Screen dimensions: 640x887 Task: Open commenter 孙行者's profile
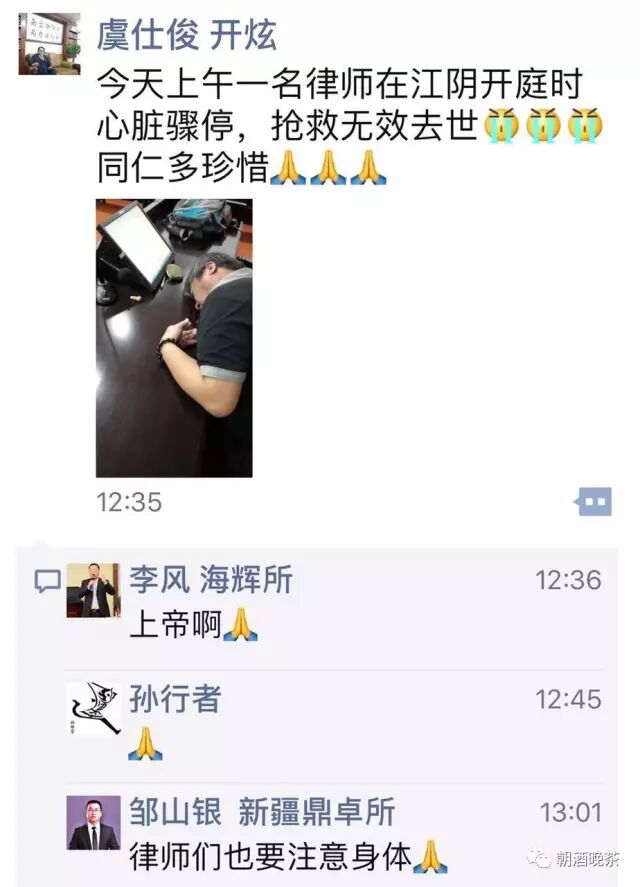175,698
